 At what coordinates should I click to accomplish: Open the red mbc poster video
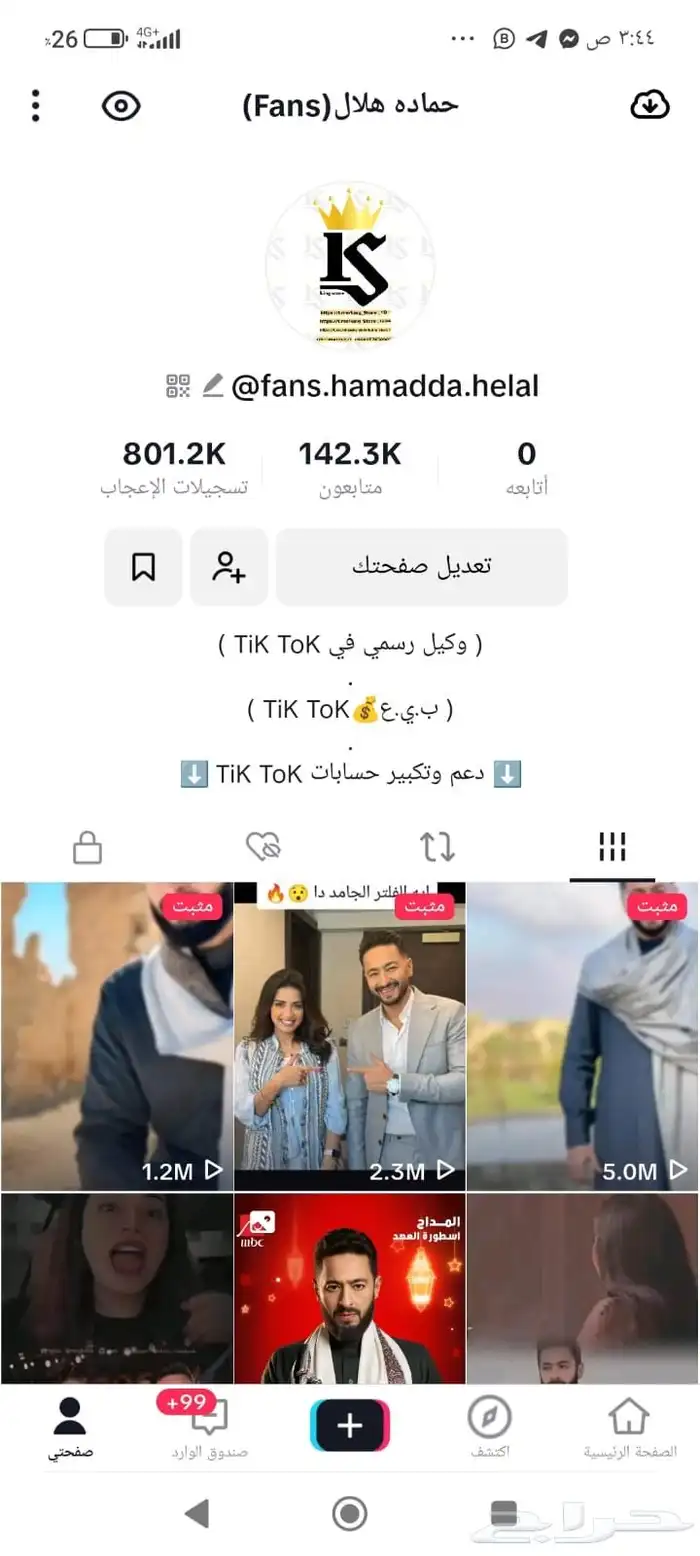(349, 1288)
